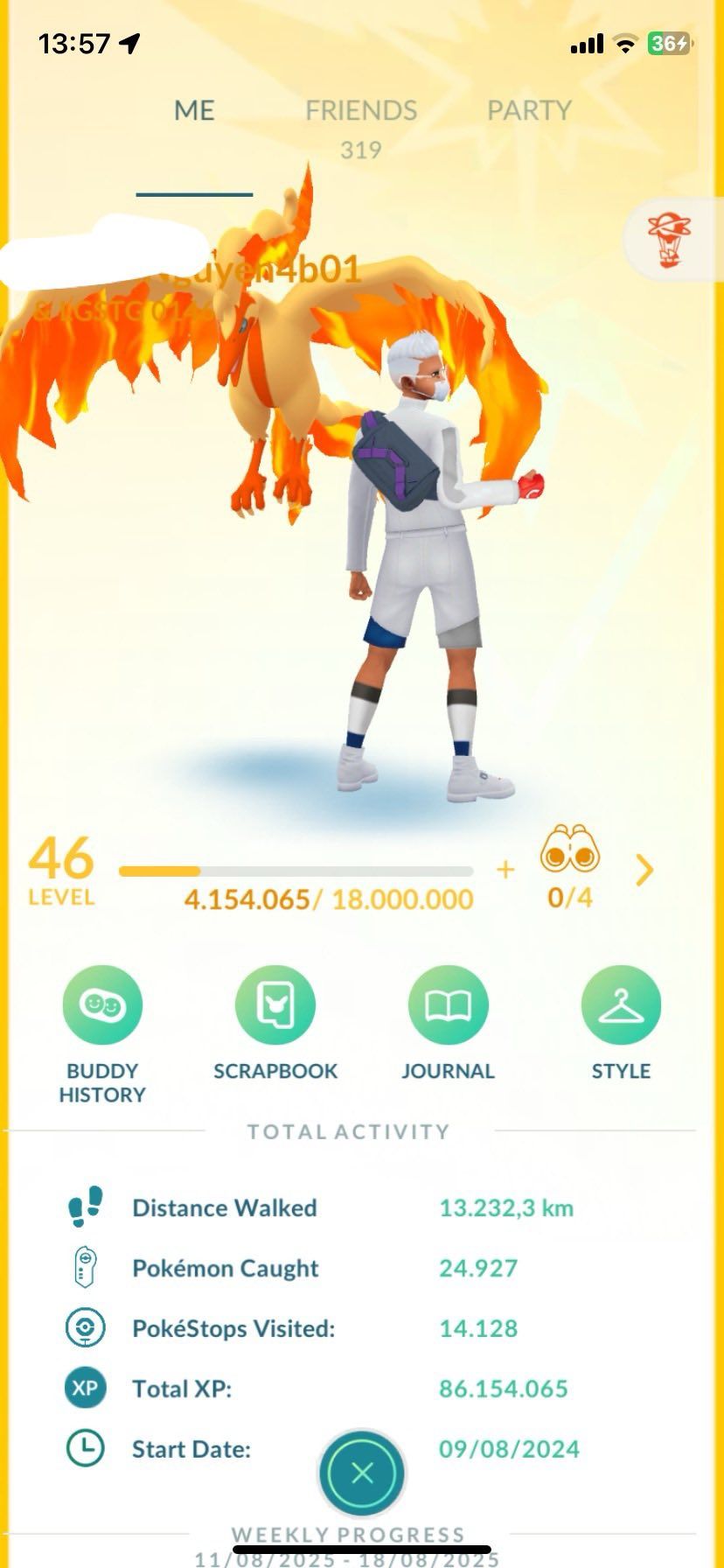The width and height of the screenshot is (724, 1568).
Task: Open the level 46 XP progress bar
Action: tap(296, 871)
